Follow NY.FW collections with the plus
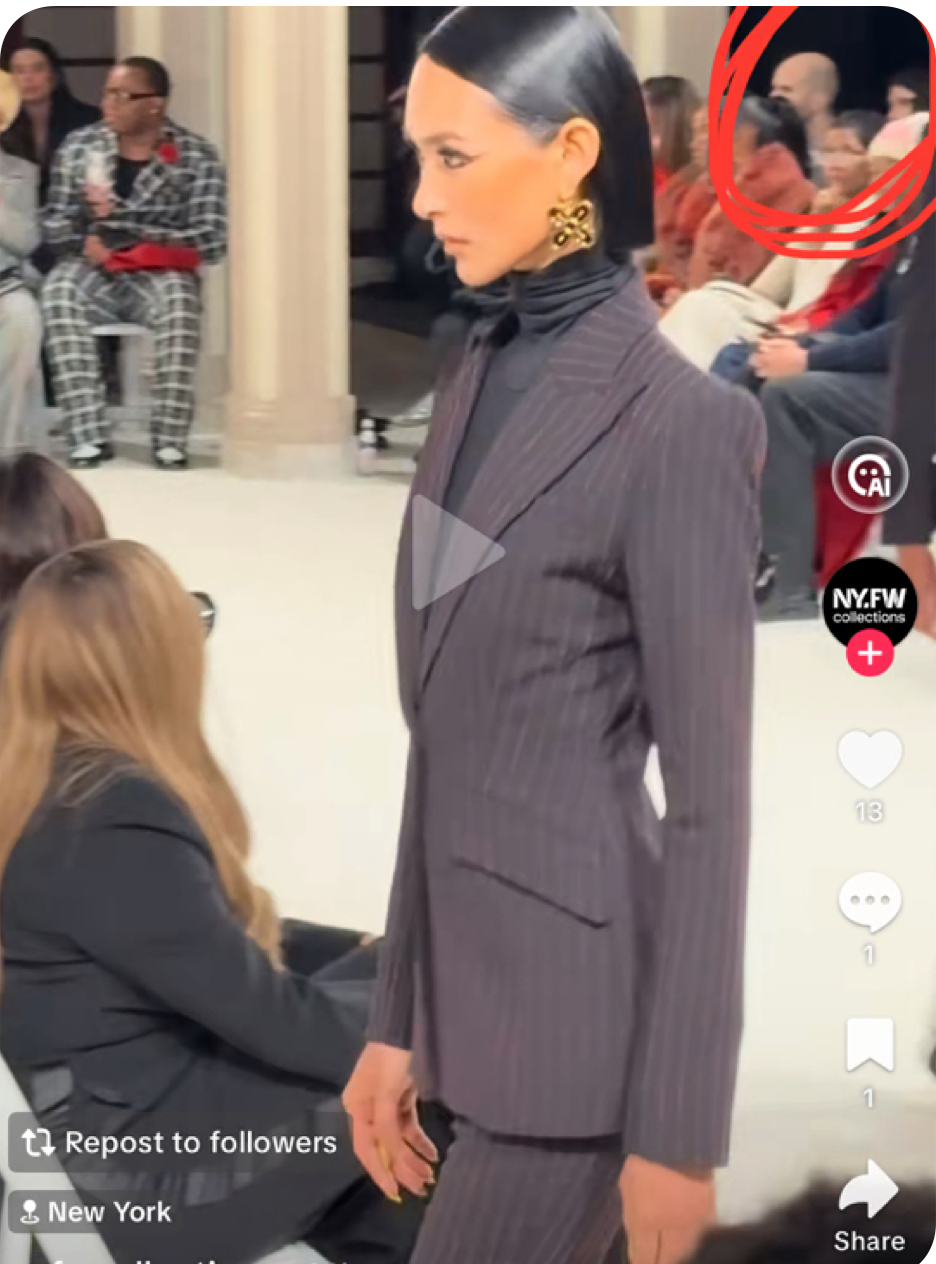Screen dimensions: 936x1264 (870, 654)
